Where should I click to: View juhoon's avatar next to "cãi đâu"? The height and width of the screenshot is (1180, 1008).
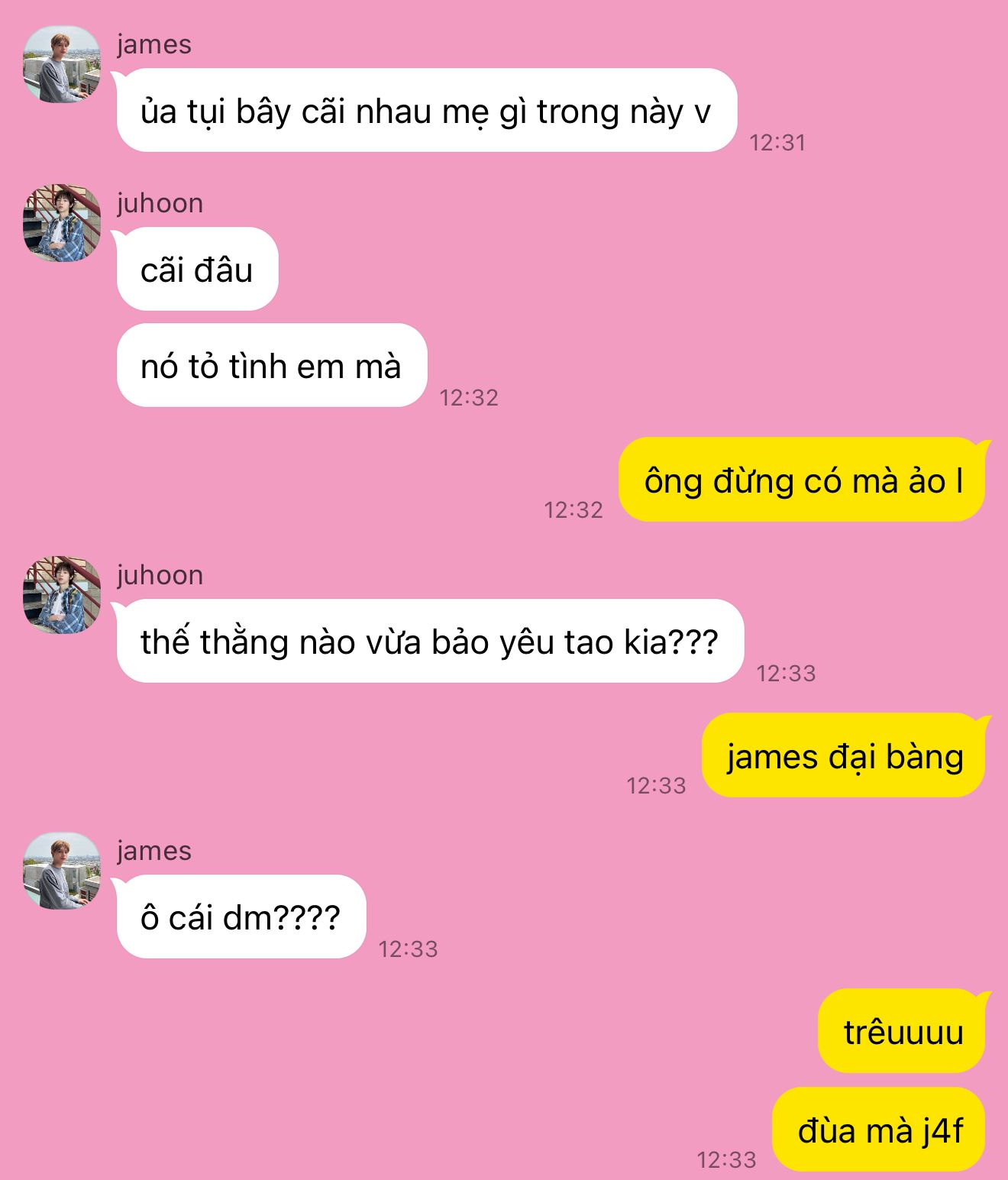62,223
